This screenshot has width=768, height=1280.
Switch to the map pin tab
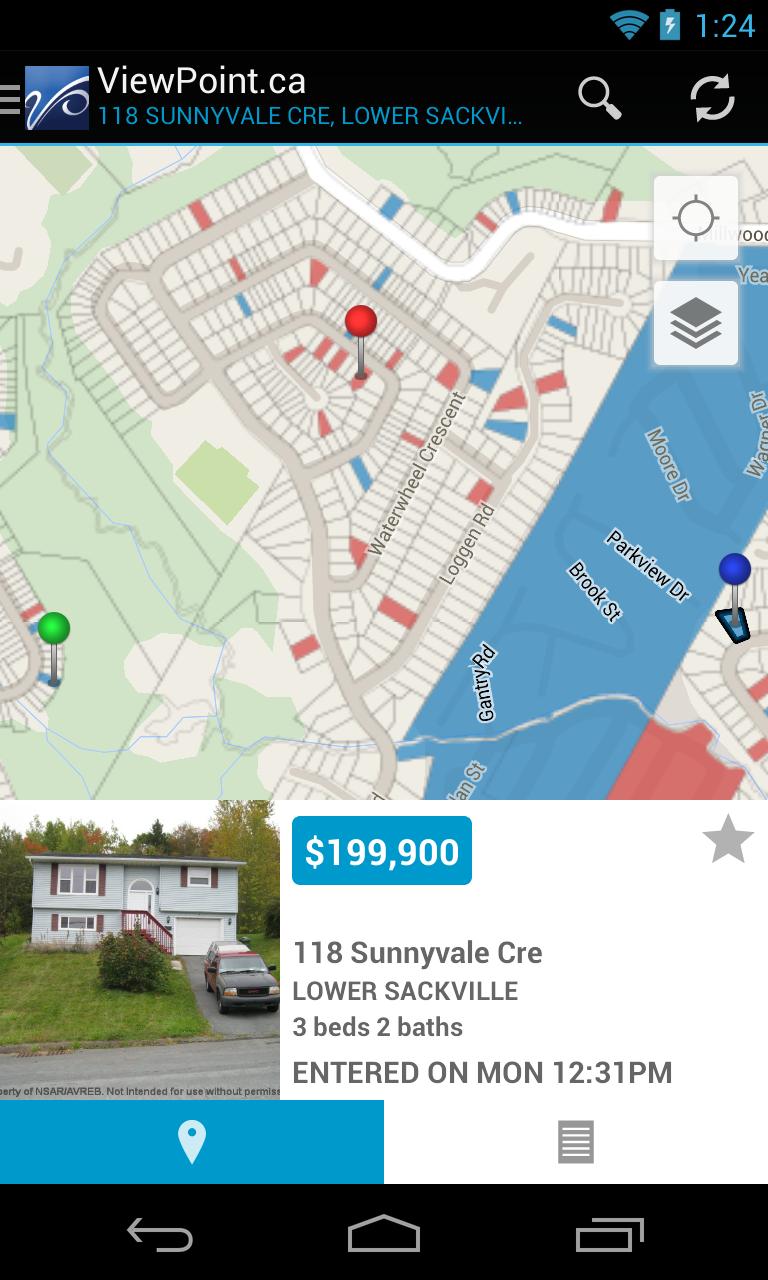click(x=192, y=1142)
